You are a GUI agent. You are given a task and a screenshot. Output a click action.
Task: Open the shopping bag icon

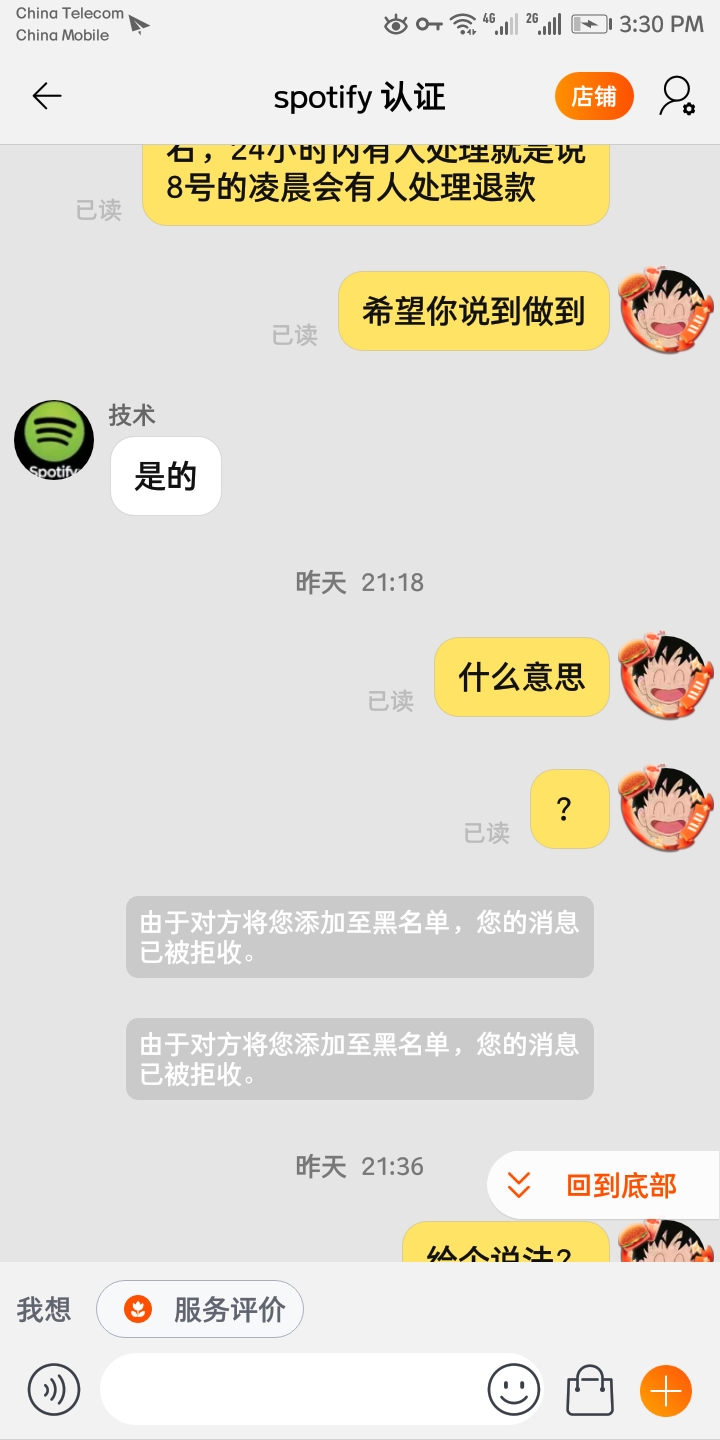pos(590,1390)
